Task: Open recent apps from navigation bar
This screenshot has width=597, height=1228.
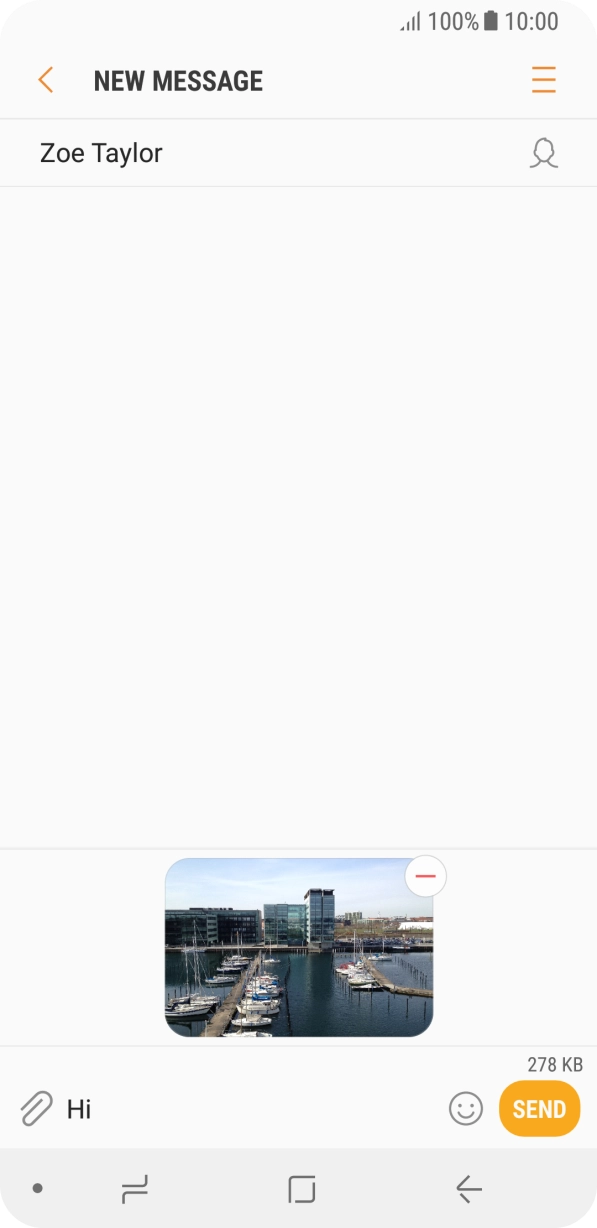Action: (x=134, y=1189)
